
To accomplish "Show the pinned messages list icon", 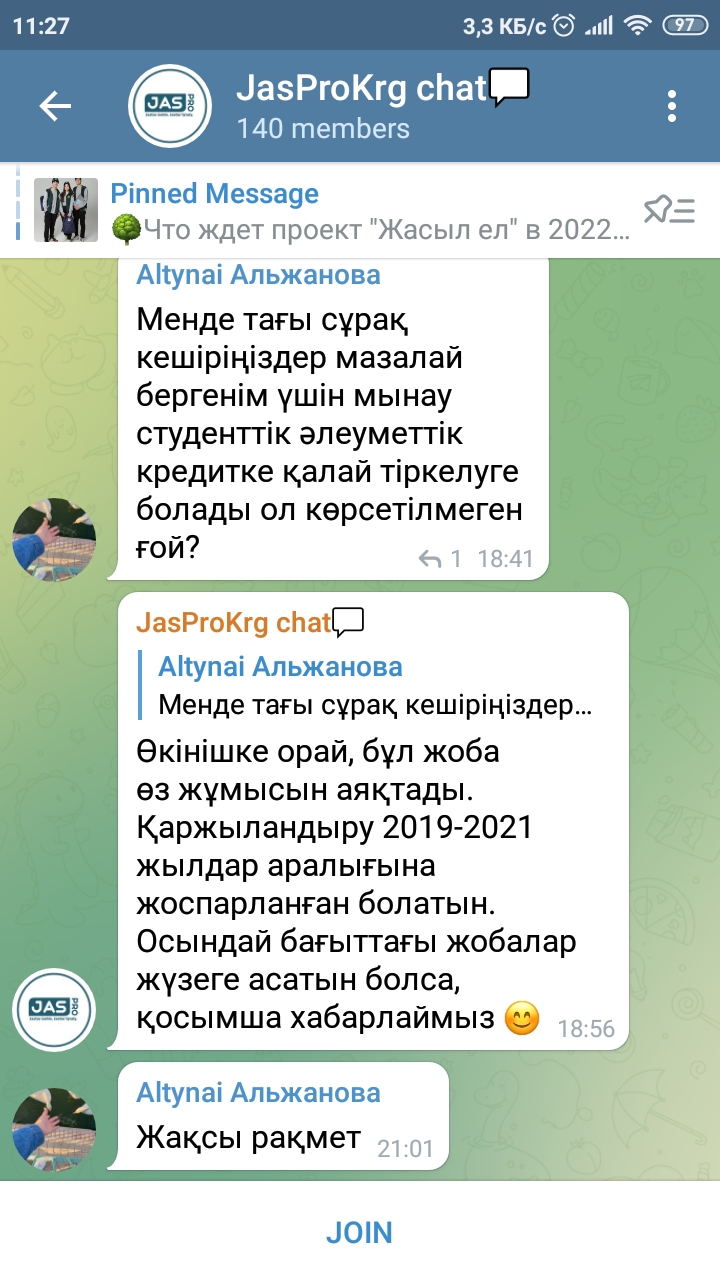I will (x=668, y=211).
